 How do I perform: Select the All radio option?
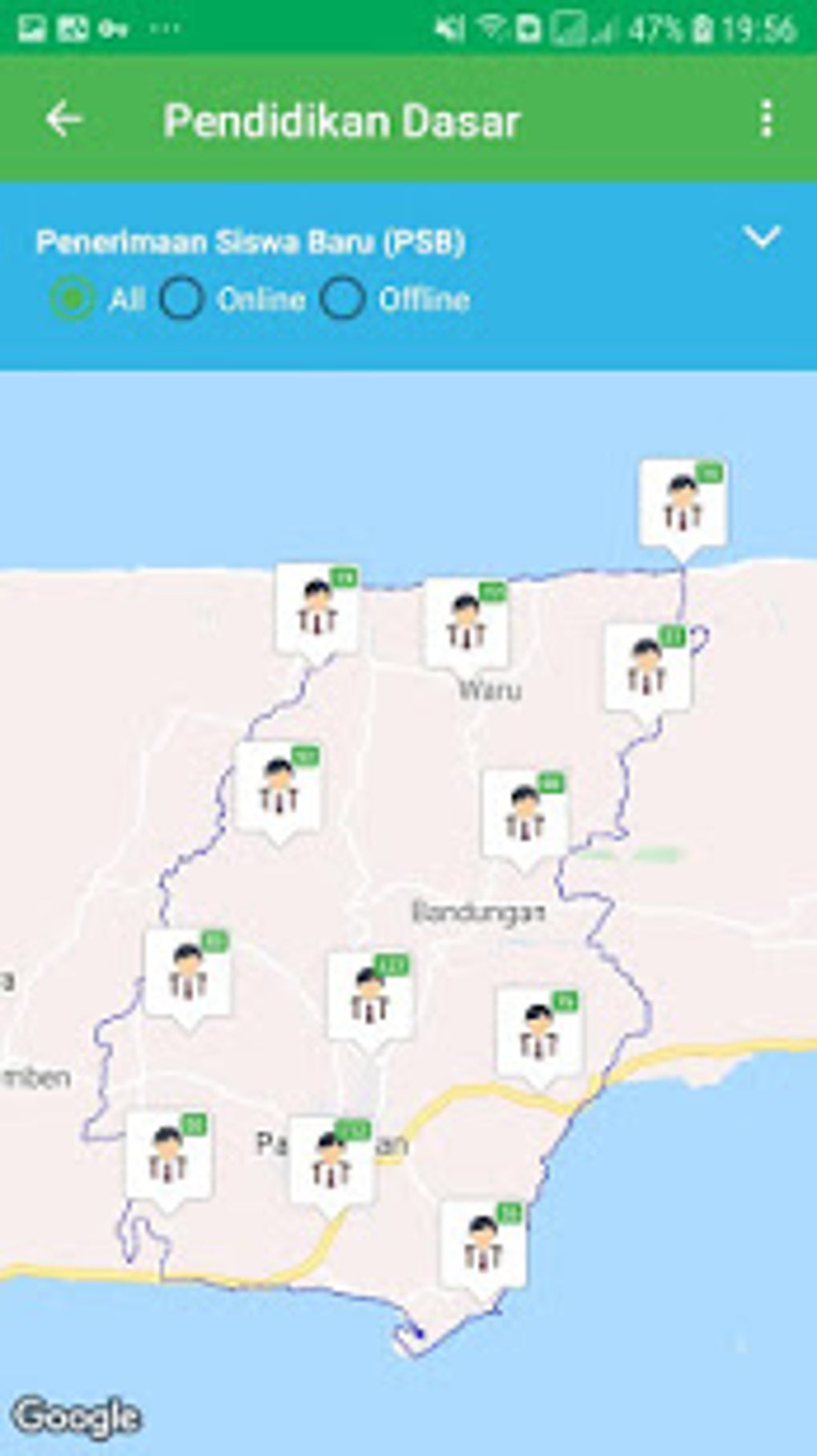coord(74,299)
